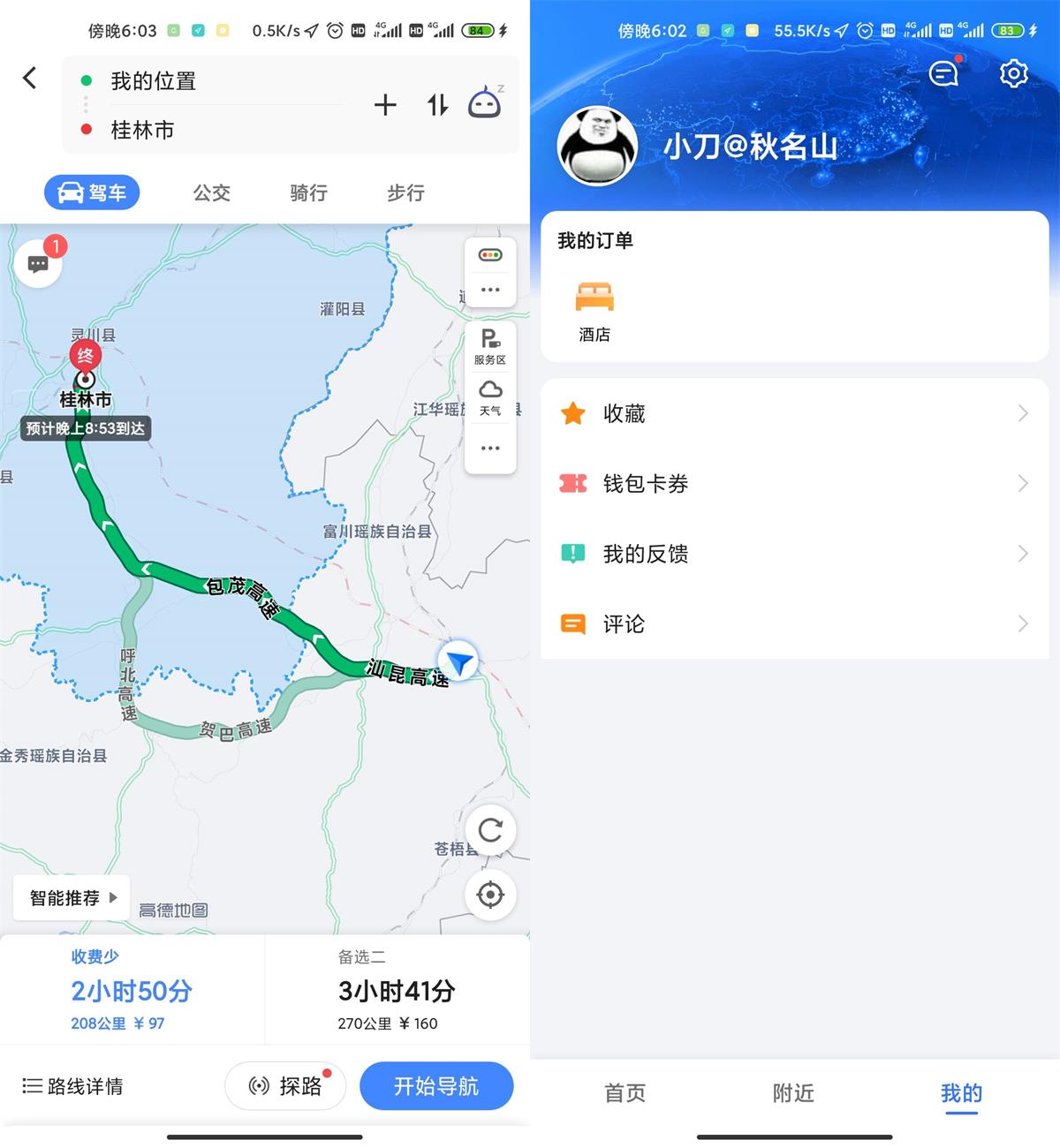Image resolution: width=1060 pixels, height=1148 pixels.
Task: Select the 附近 tab at the bottom
Action: (x=792, y=1093)
